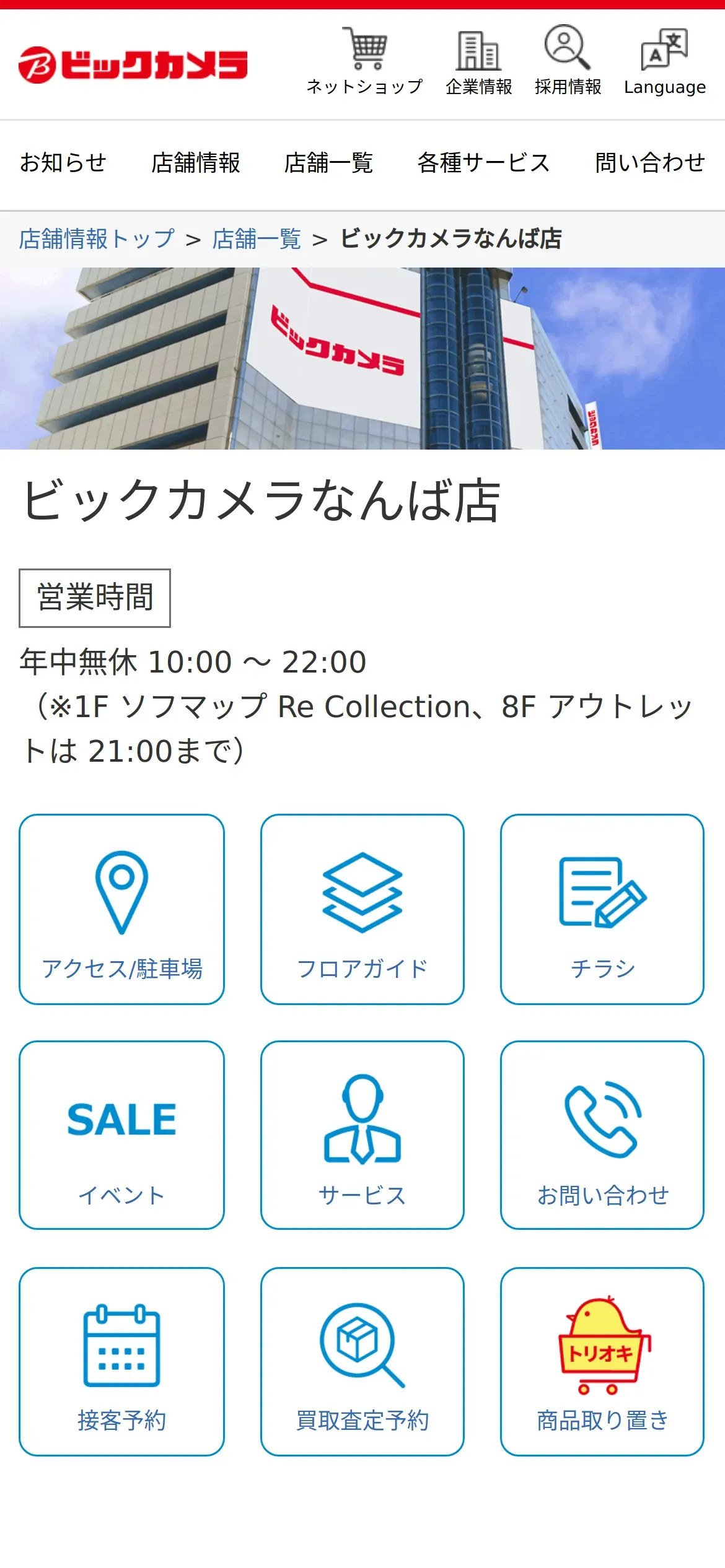Open 店舗一覧 in the navigation bar

328,163
